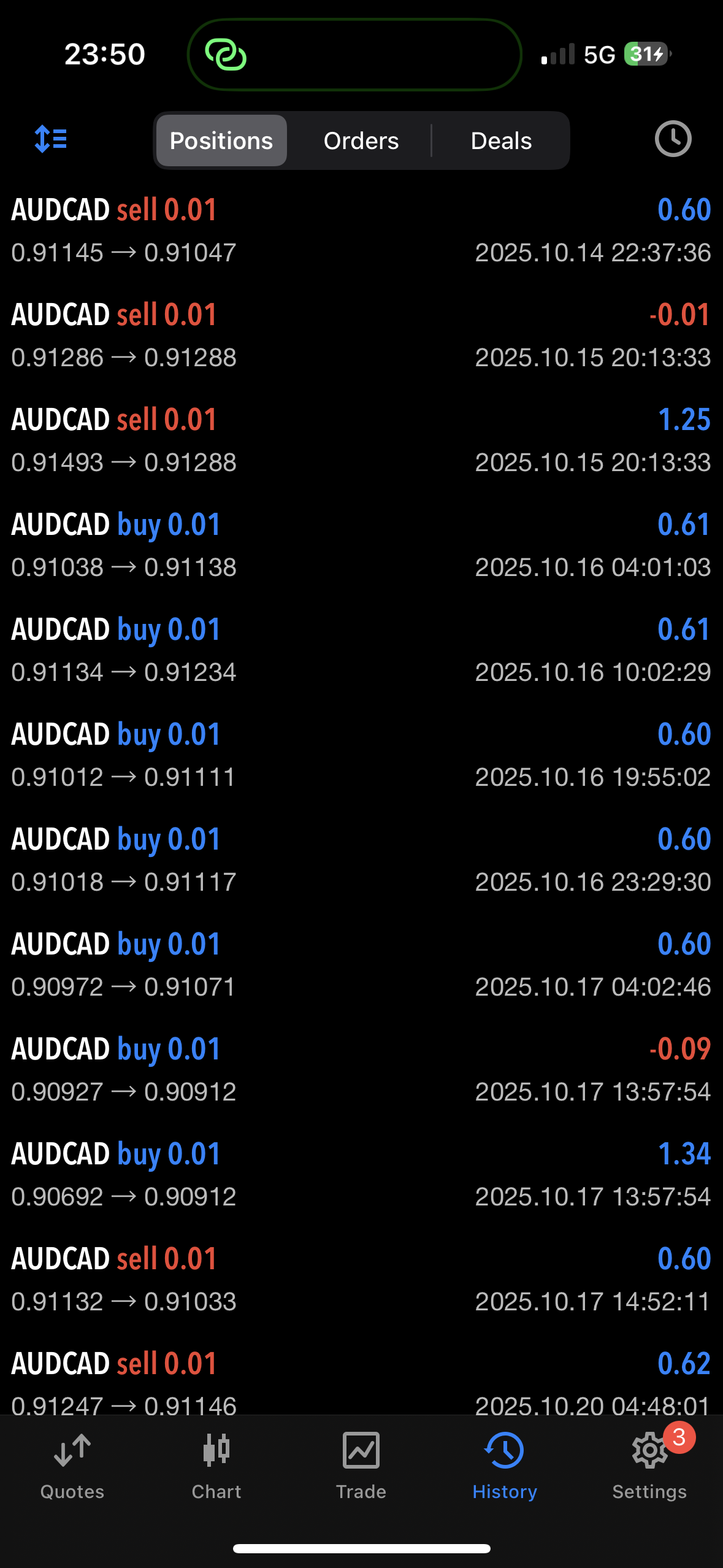The height and width of the screenshot is (1568, 723).
Task: Open the sort options icon
Action: point(51,139)
